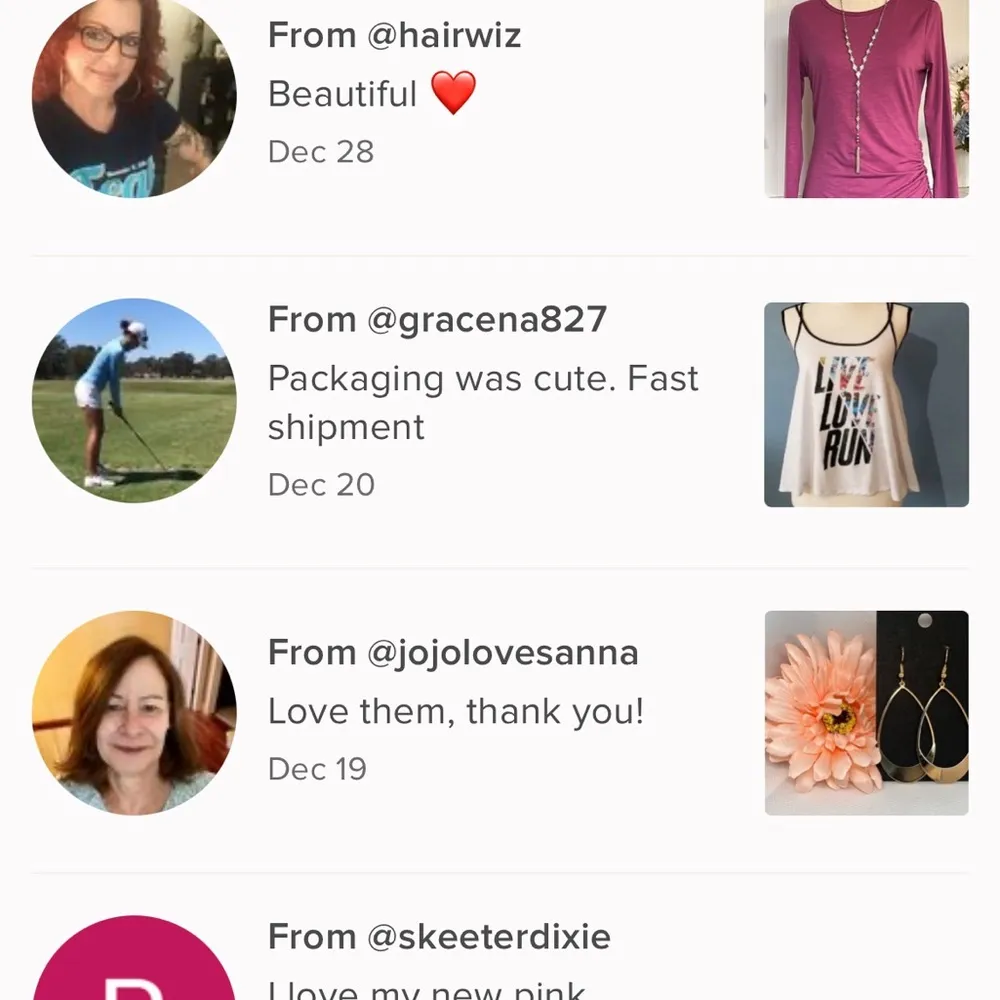Open @jojolovesanna's profile photo

click(x=134, y=712)
